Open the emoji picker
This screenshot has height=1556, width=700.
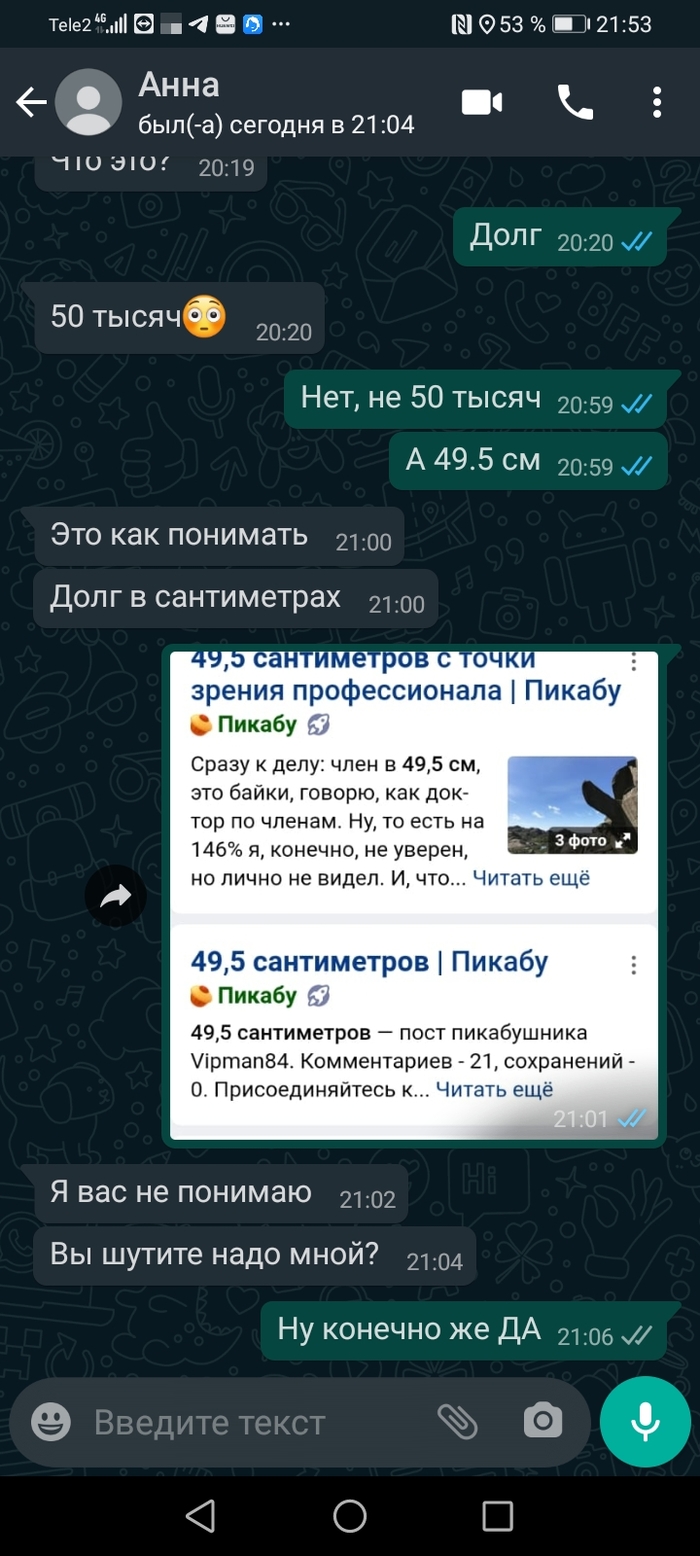pos(51,1421)
